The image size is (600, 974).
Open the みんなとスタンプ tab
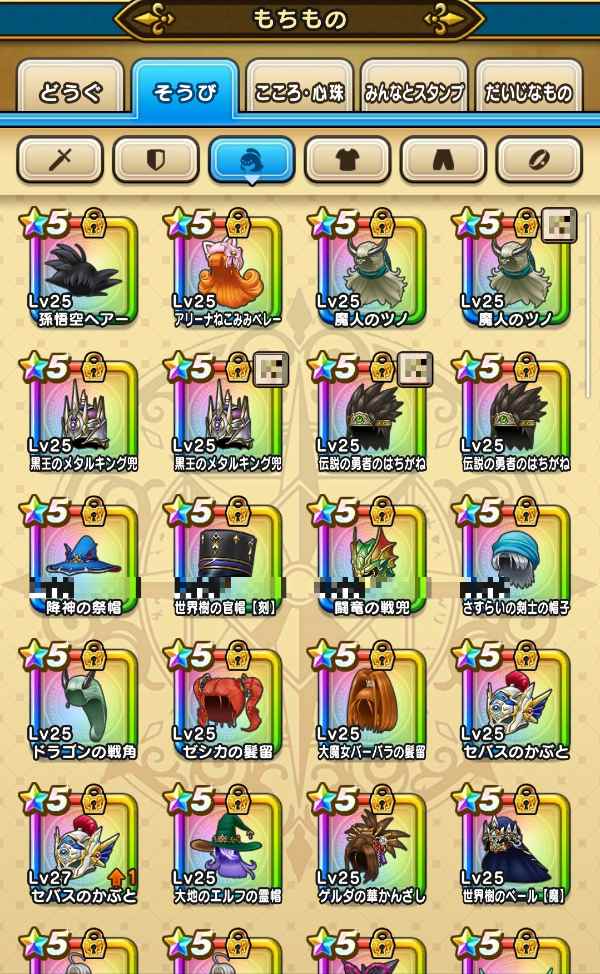[414, 92]
